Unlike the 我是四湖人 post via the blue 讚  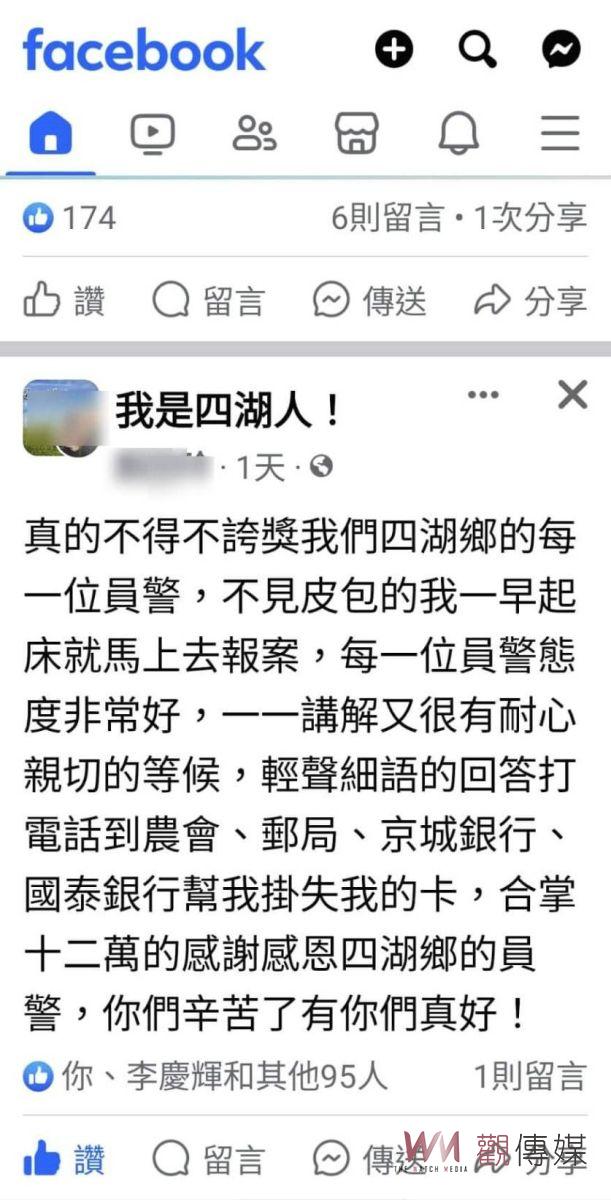pos(64,1159)
